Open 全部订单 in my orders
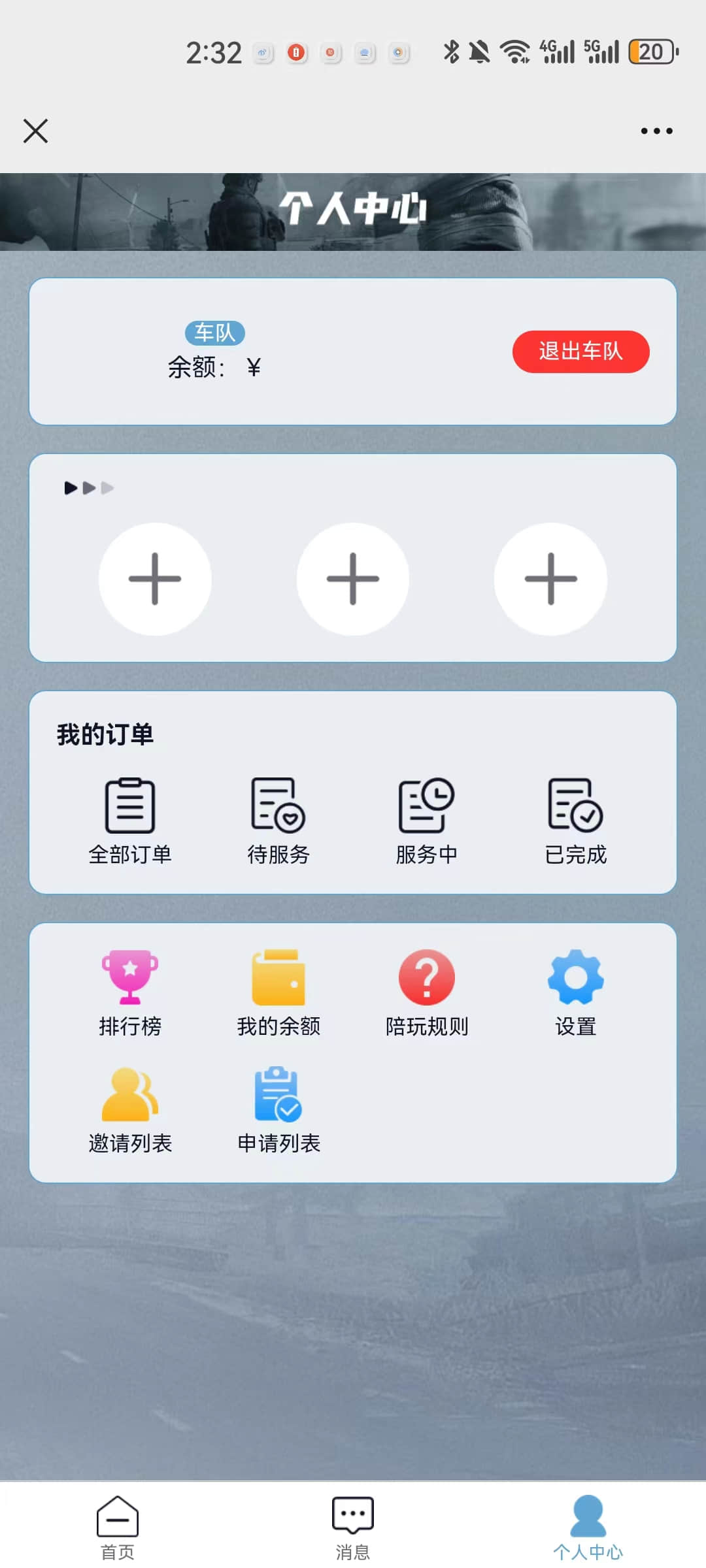706x1568 pixels. 130,821
